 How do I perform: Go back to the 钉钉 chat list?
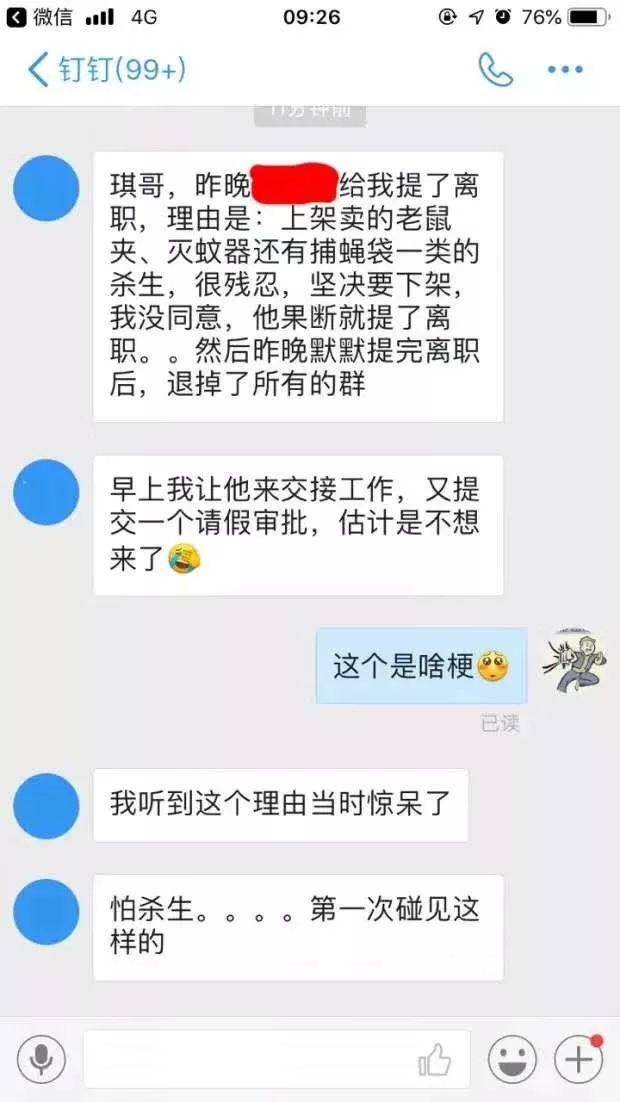coord(40,70)
